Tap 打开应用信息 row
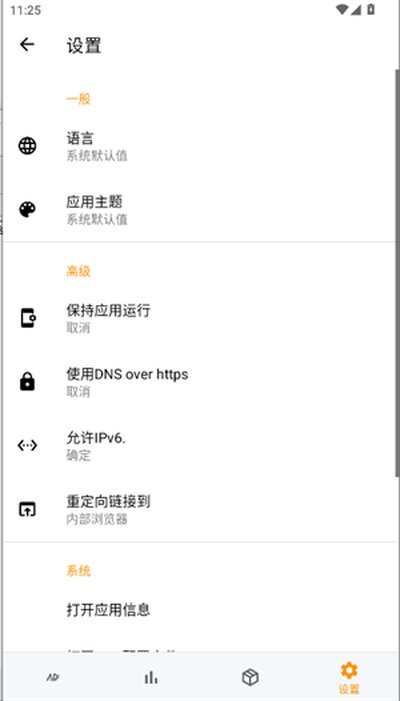The image size is (400, 701). pos(200,610)
